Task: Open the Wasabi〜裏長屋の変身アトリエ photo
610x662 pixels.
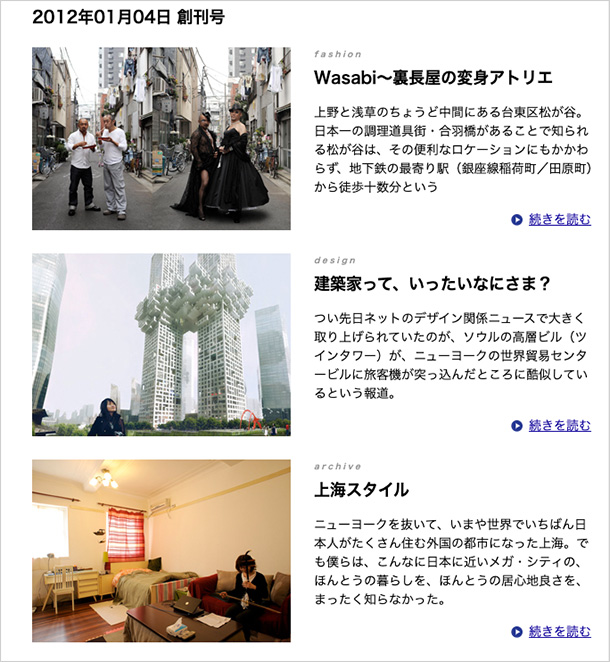Action: click(161, 138)
